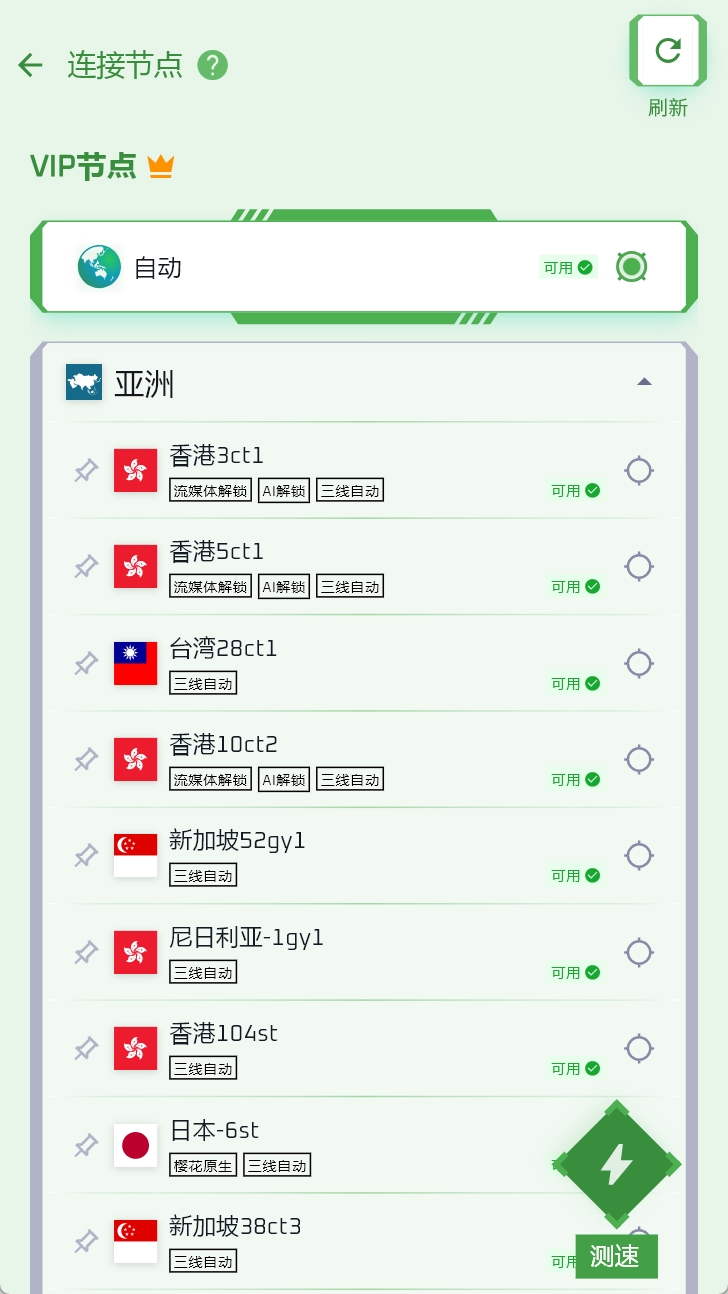Select the target icon for 新加坡52gy1
The height and width of the screenshot is (1294, 728).
[638, 856]
